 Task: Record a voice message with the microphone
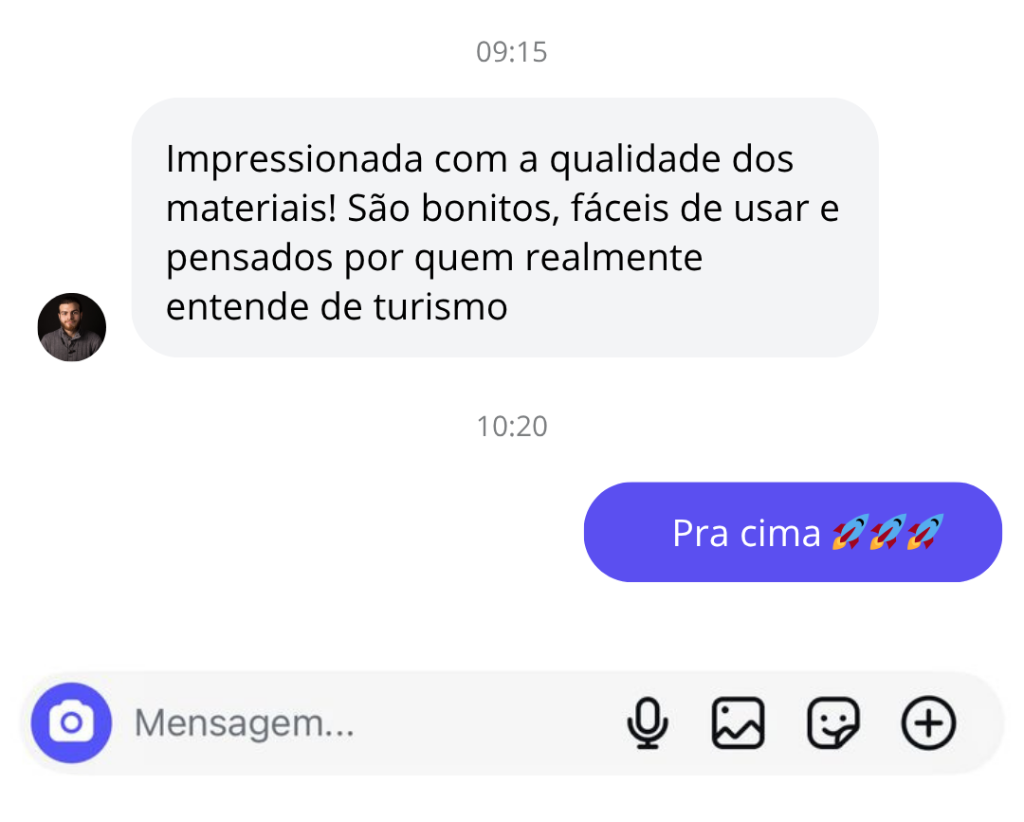pos(647,722)
